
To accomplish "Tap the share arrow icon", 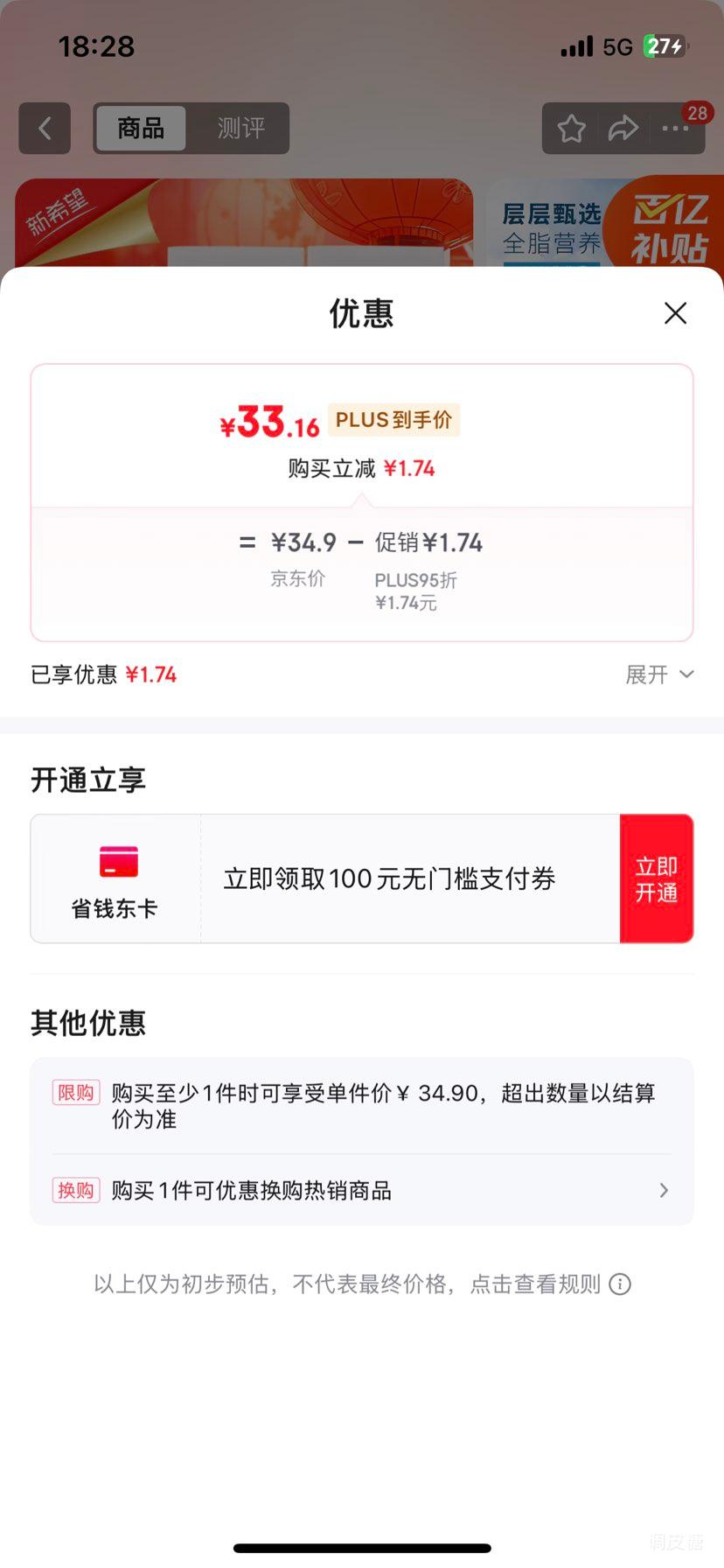I will [x=623, y=129].
